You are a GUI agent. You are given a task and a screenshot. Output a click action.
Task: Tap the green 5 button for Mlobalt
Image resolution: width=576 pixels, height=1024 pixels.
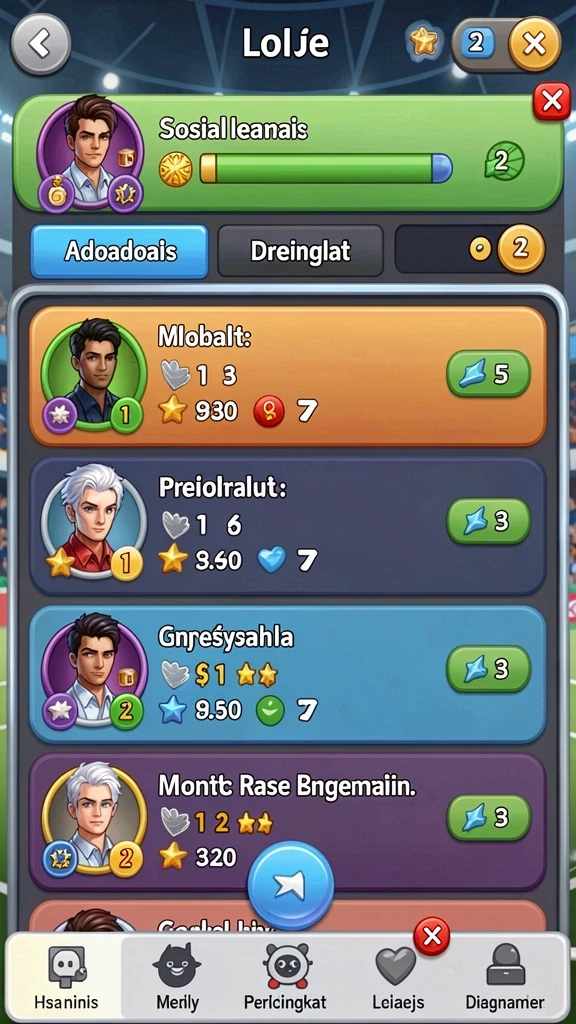[x=488, y=374]
